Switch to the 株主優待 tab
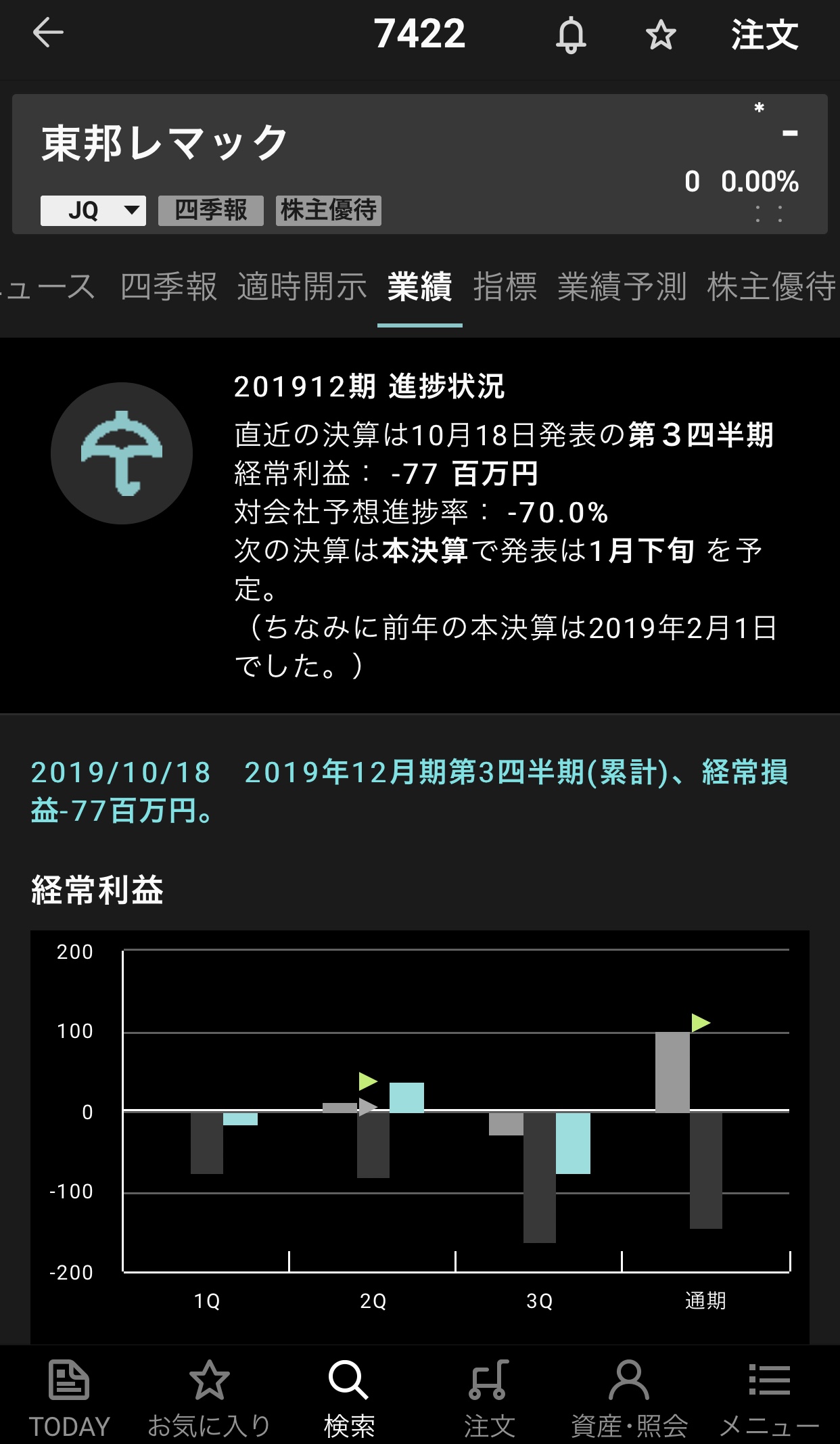This screenshot has height=1444, width=840. (x=771, y=287)
